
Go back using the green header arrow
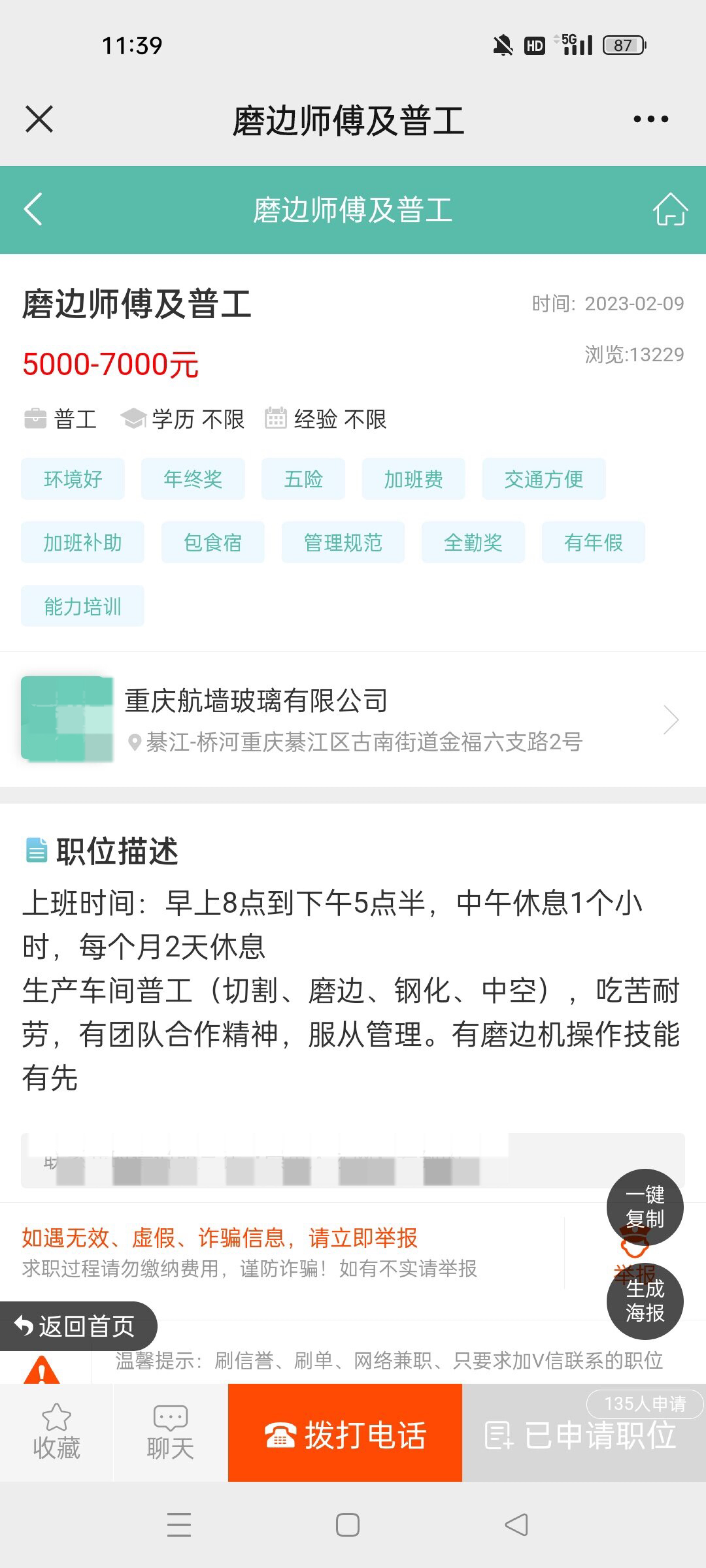pos(34,209)
